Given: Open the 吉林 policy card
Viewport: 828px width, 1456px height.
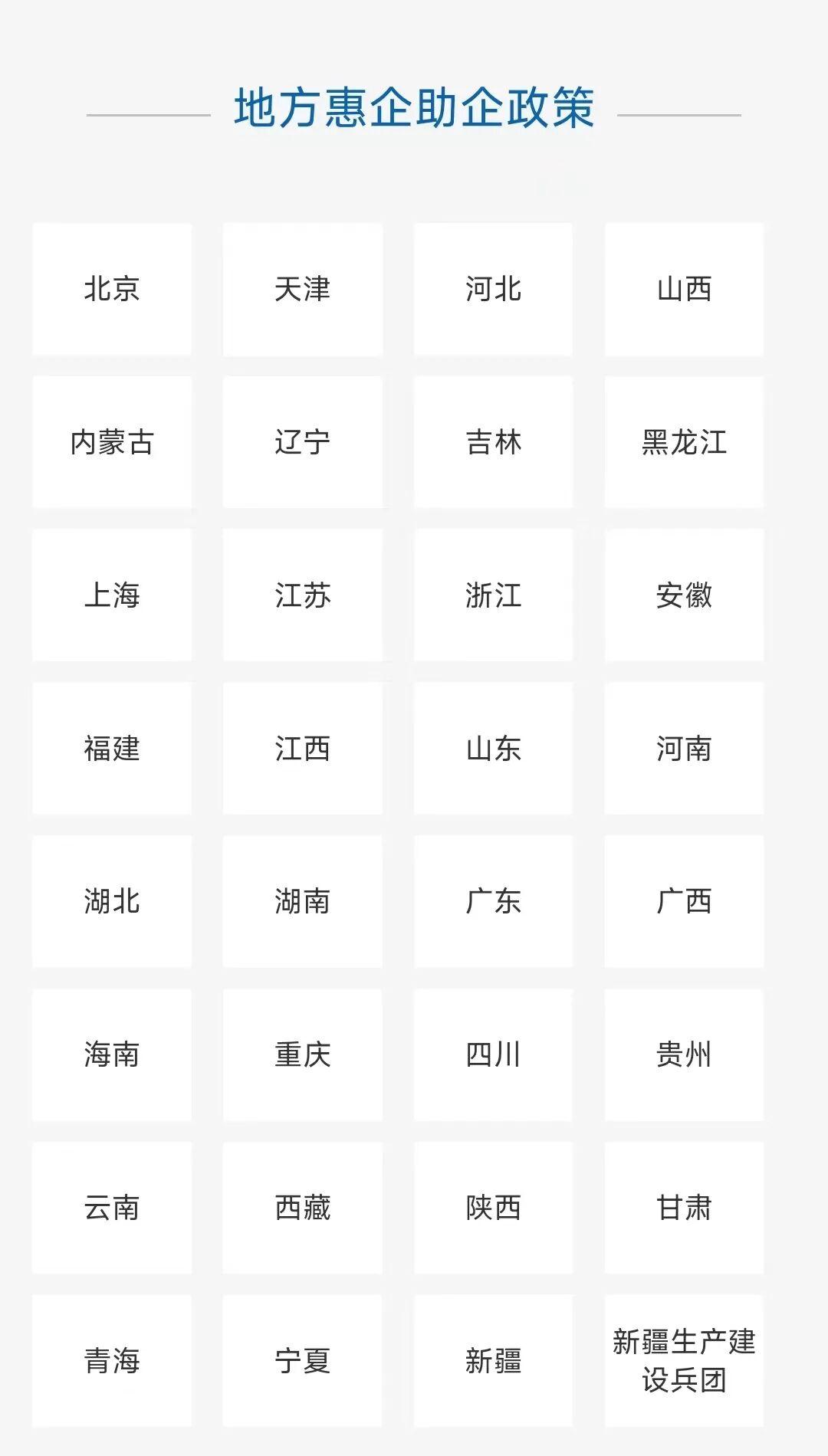Looking at the screenshot, I should point(494,441).
